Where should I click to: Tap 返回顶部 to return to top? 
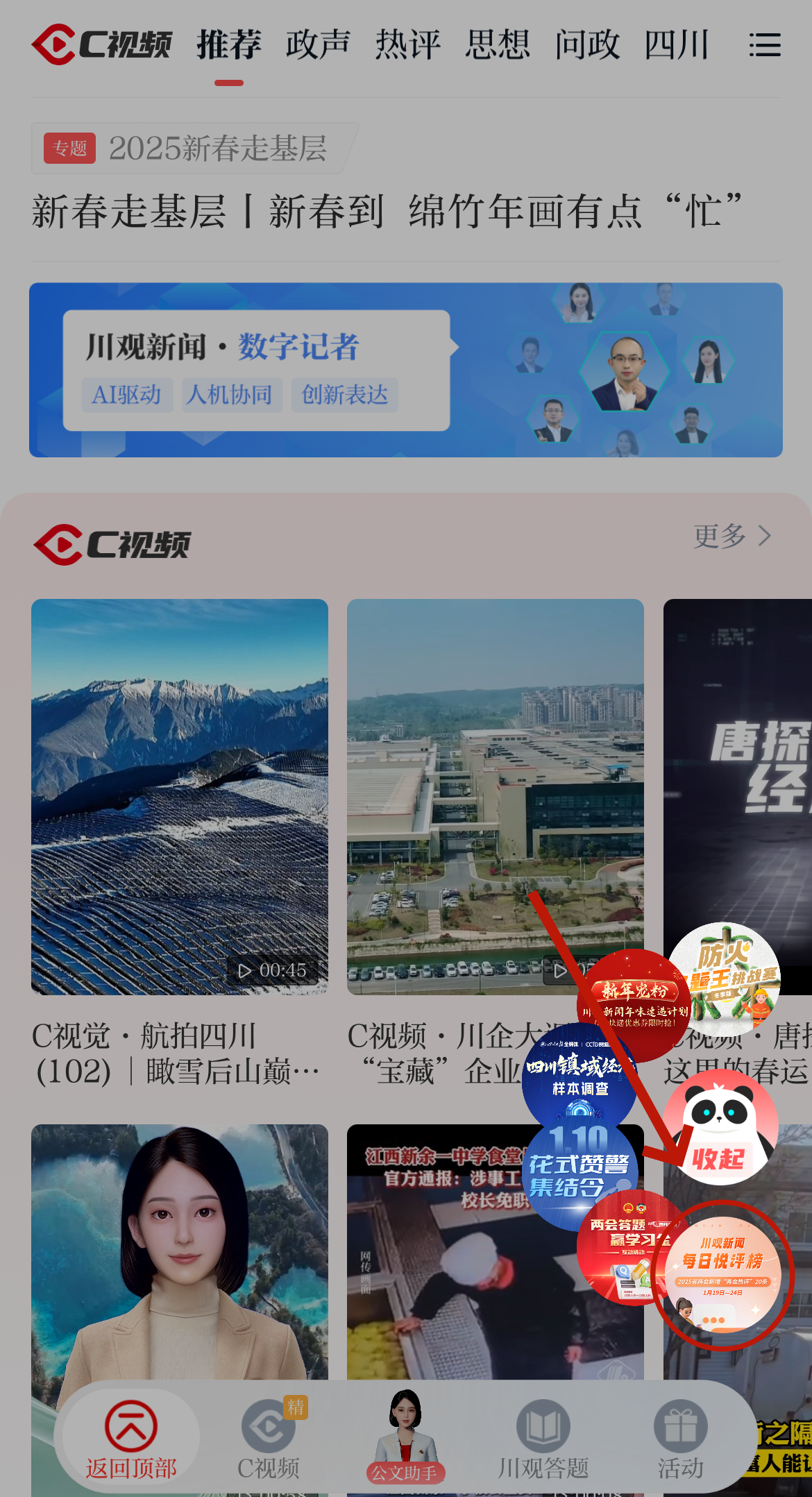coord(130,1439)
